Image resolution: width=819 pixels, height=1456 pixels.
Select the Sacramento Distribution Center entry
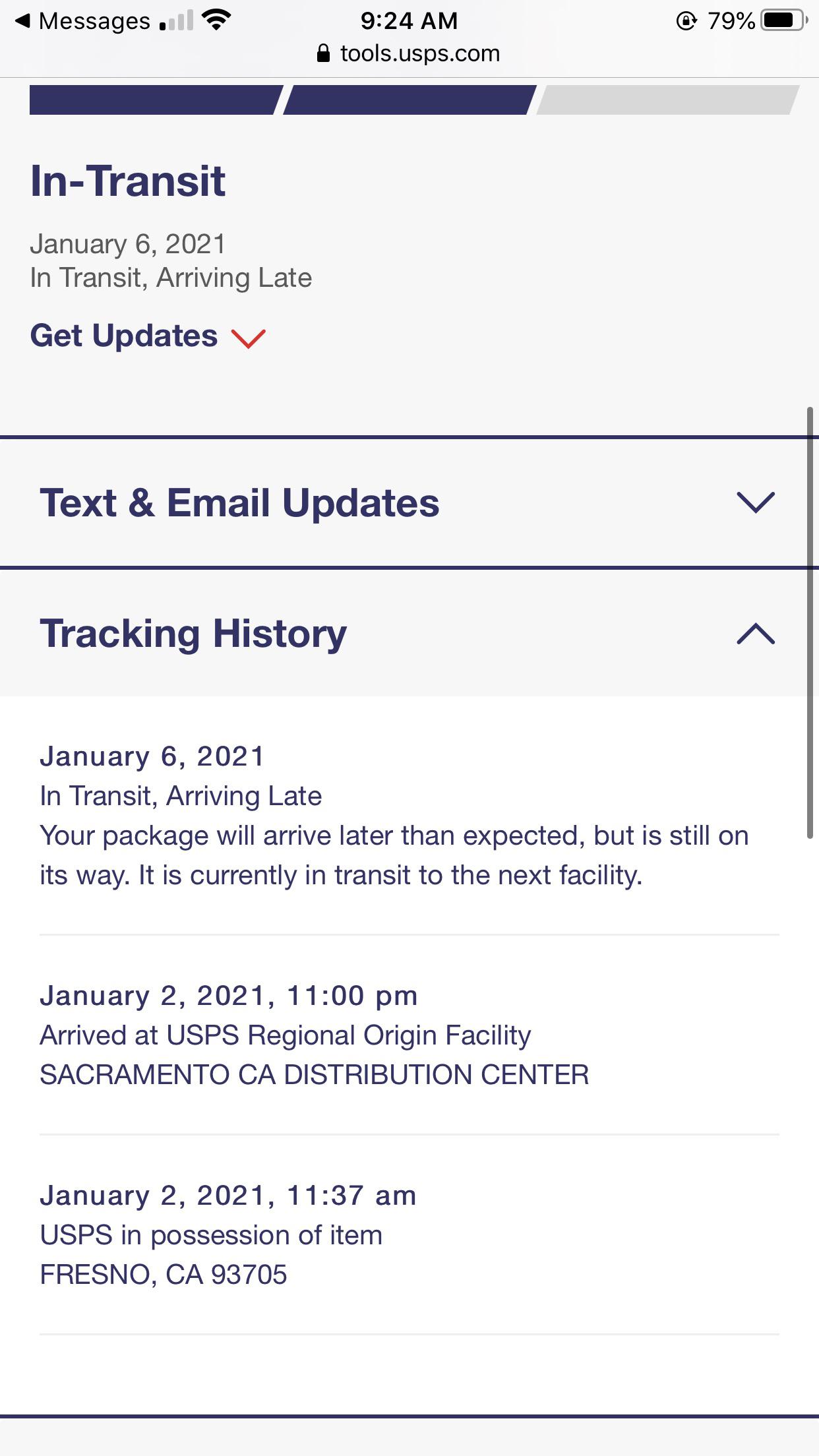point(315,1034)
